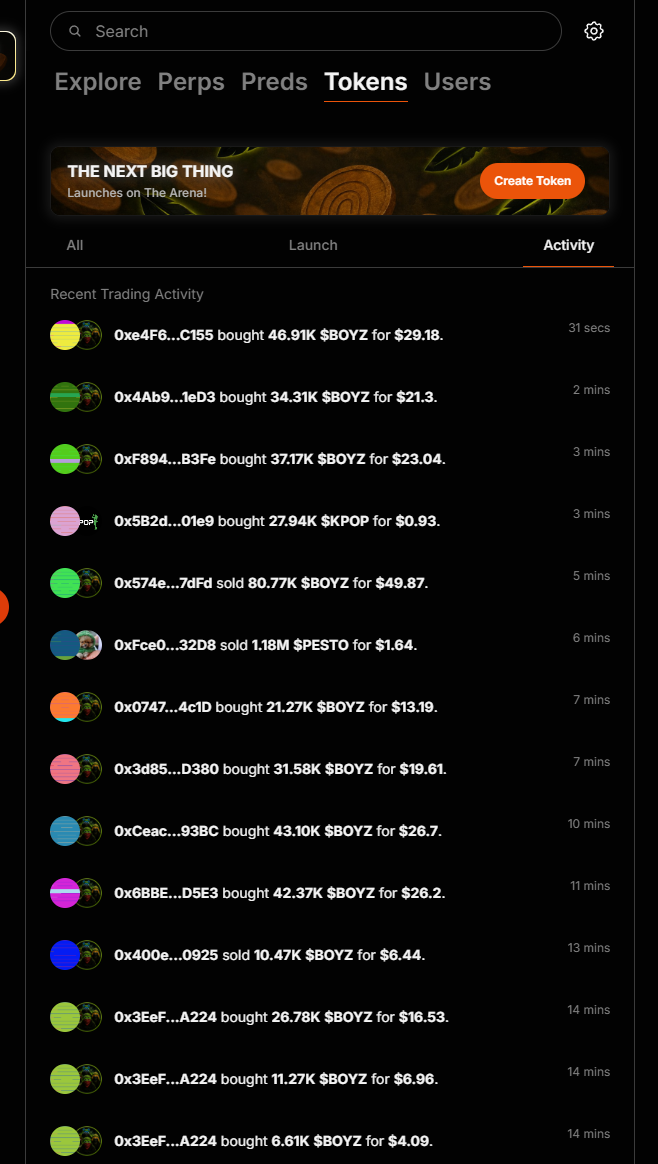Go to the Perps tab
Screen dimensions: 658x1164
pos(191,82)
